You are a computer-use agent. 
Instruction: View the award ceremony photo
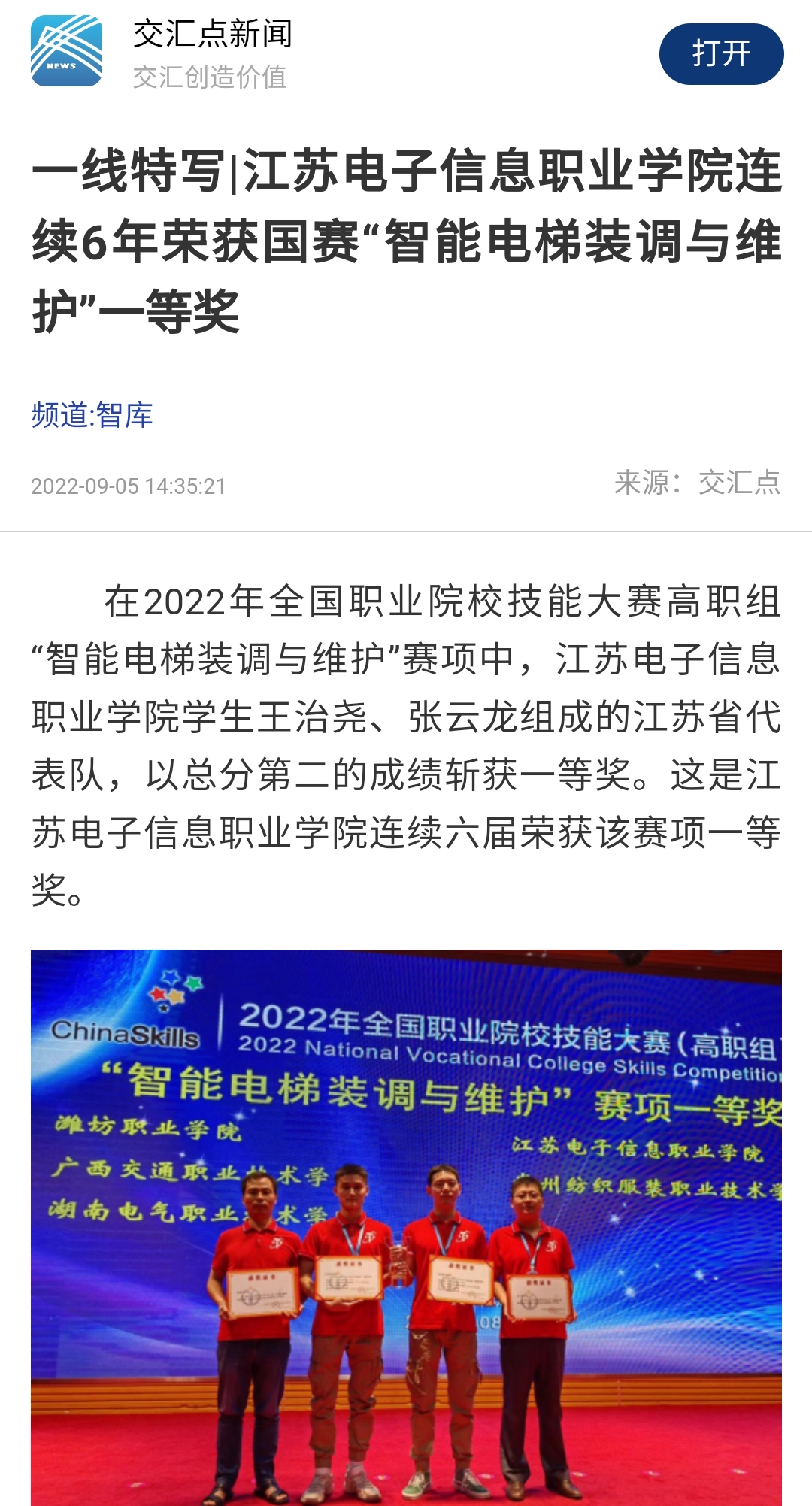click(x=406, y=1226)
